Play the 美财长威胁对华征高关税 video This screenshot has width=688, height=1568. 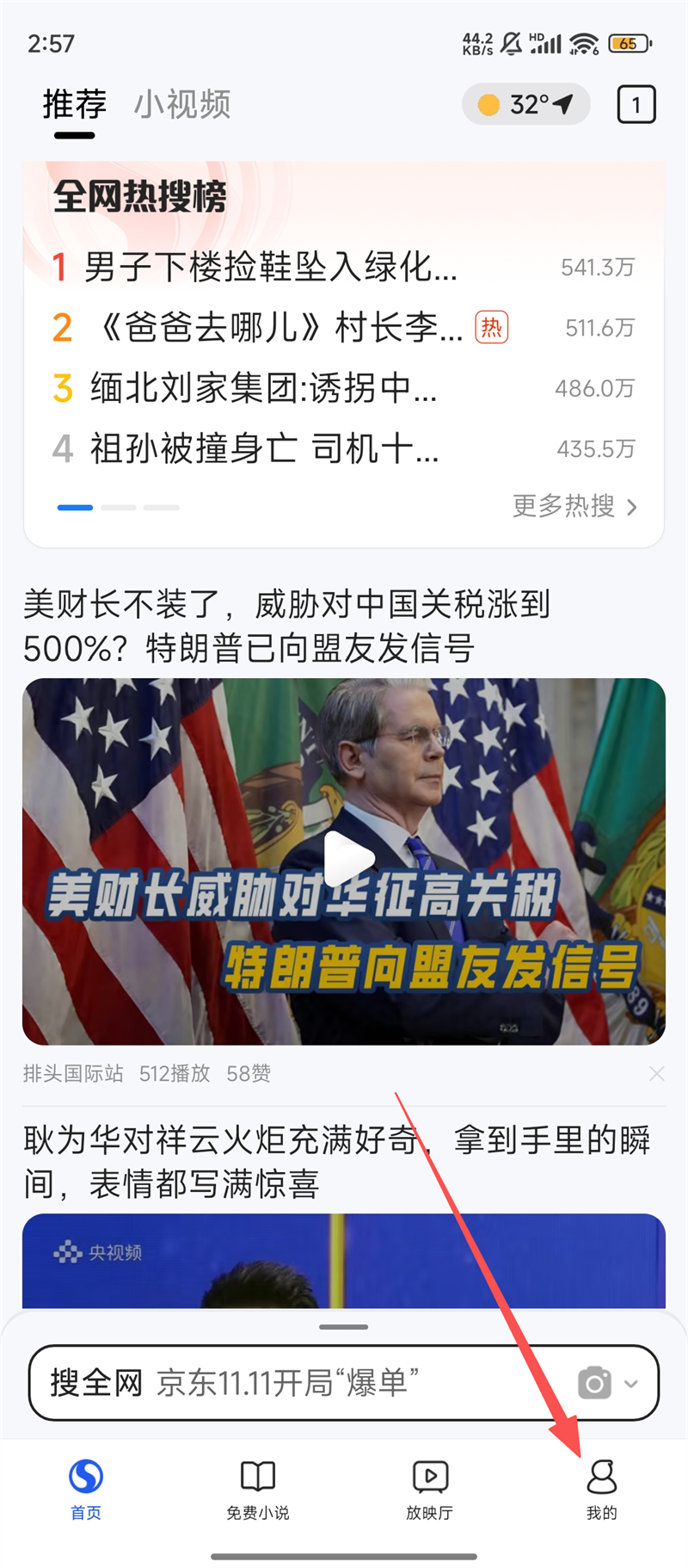click(347, 859)
